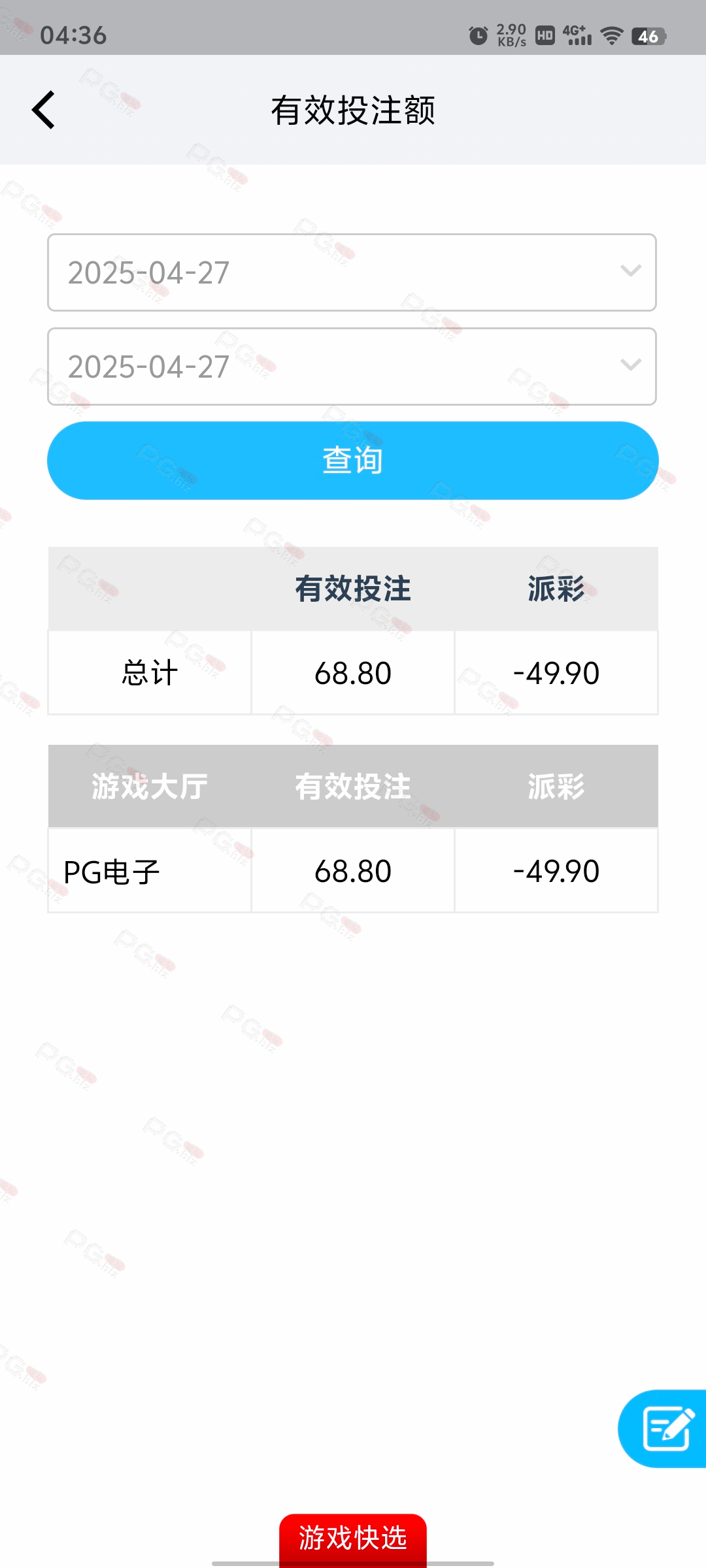Screen dimensions: 706x1568
Task: Go back using the top-left arrow
Action: 43,110
